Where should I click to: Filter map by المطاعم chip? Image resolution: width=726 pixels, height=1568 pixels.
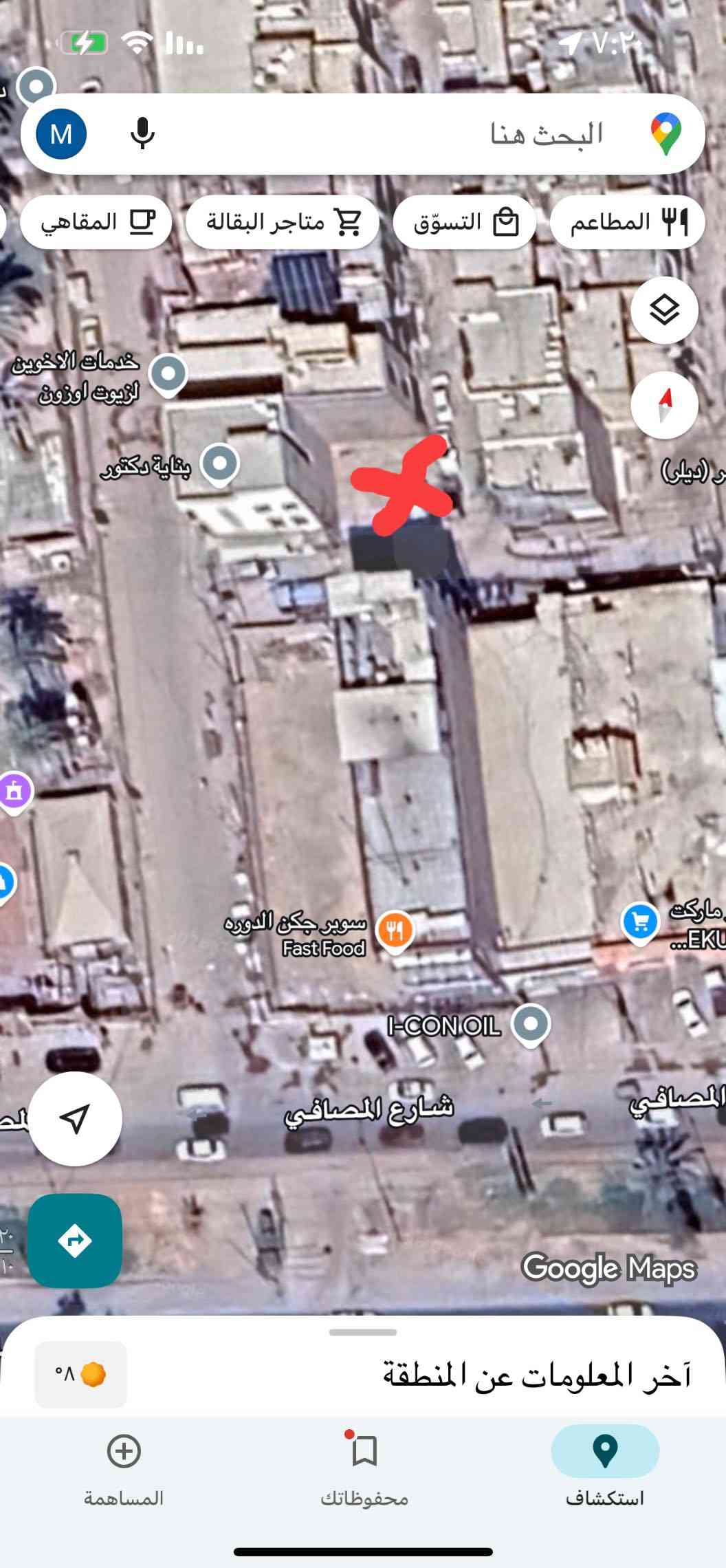coord(627,222)
